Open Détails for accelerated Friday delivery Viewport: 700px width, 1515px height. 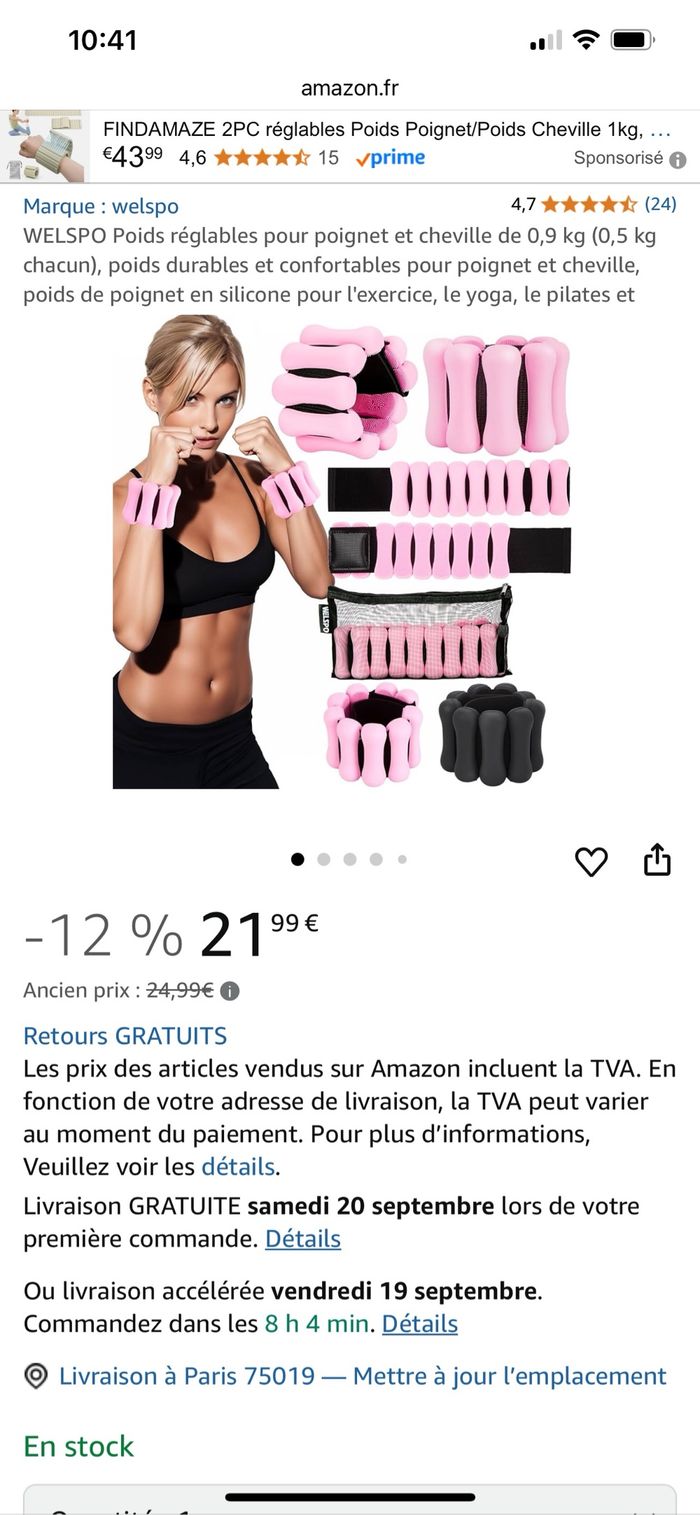click(420, 1324)
